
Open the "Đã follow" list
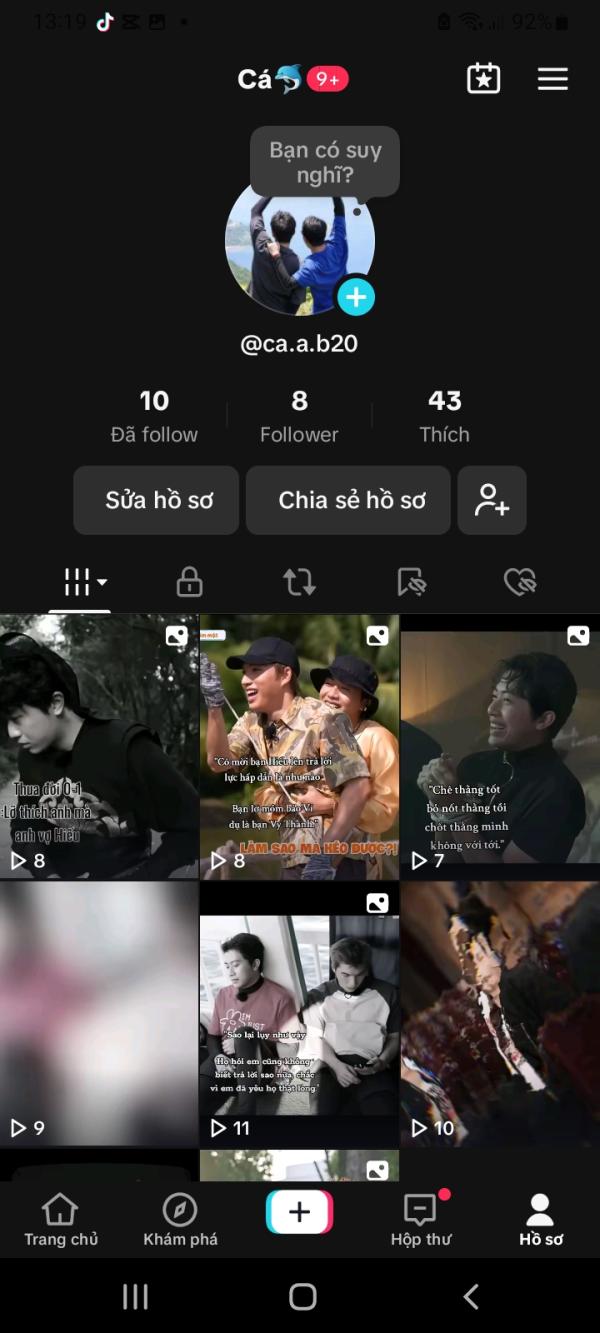coord(154,417)
